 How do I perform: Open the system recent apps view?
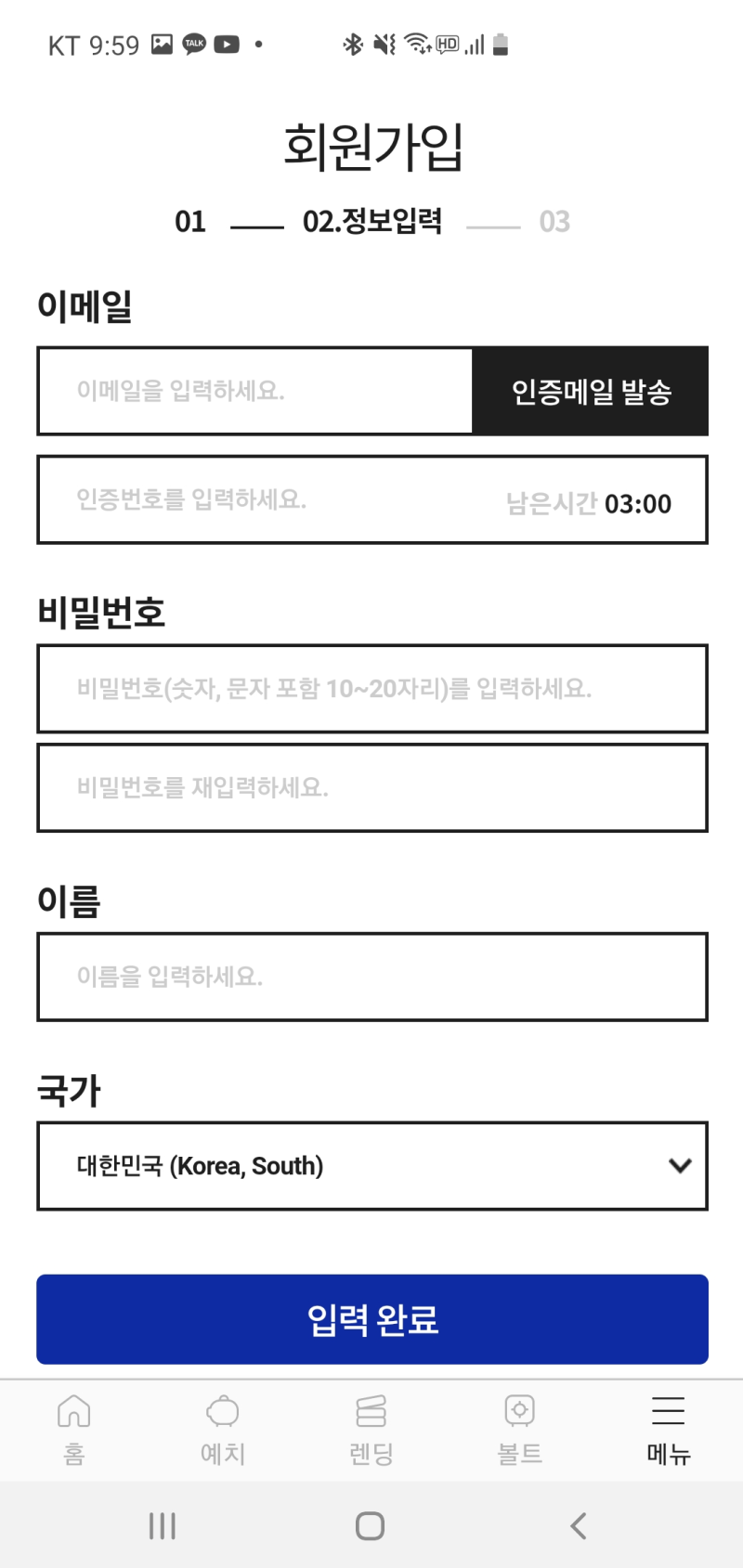coord(163,1525)
